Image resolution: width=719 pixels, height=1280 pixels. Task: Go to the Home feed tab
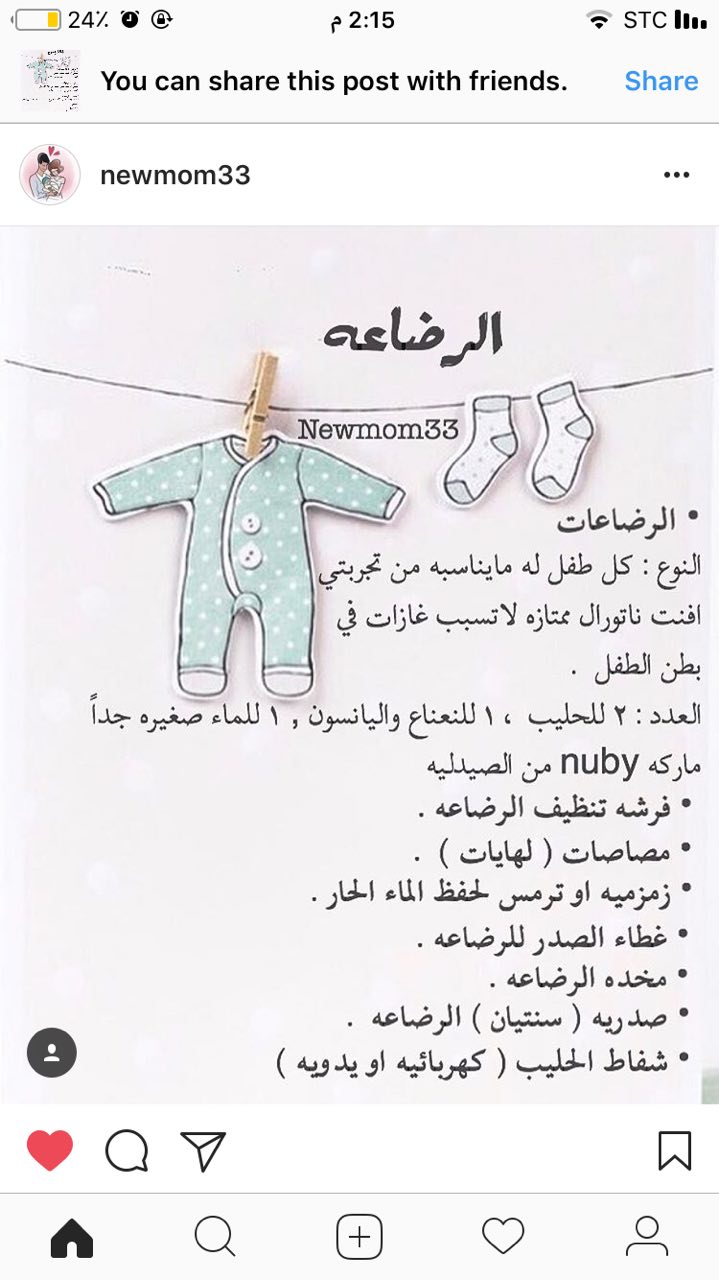(x=72, y=1237)
